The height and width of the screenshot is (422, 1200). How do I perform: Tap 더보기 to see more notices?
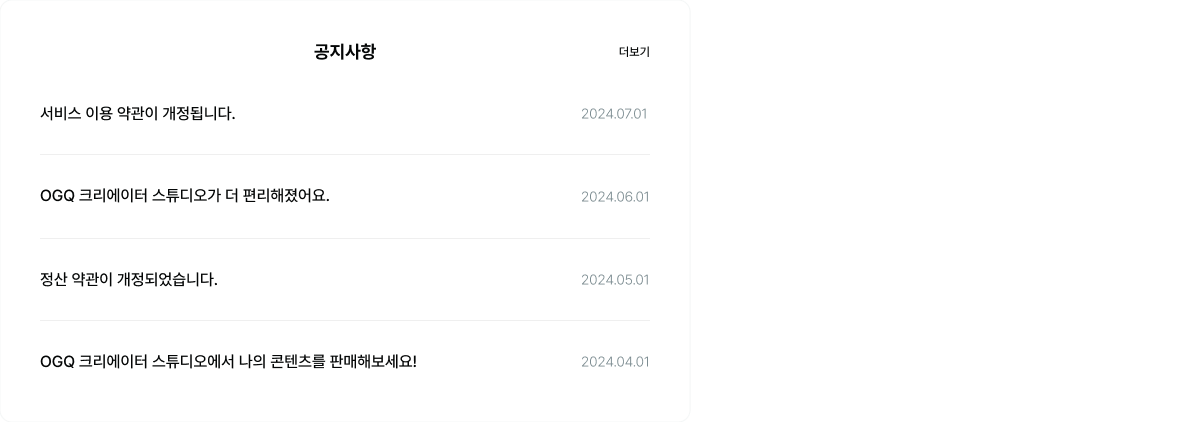click(634, 52)
